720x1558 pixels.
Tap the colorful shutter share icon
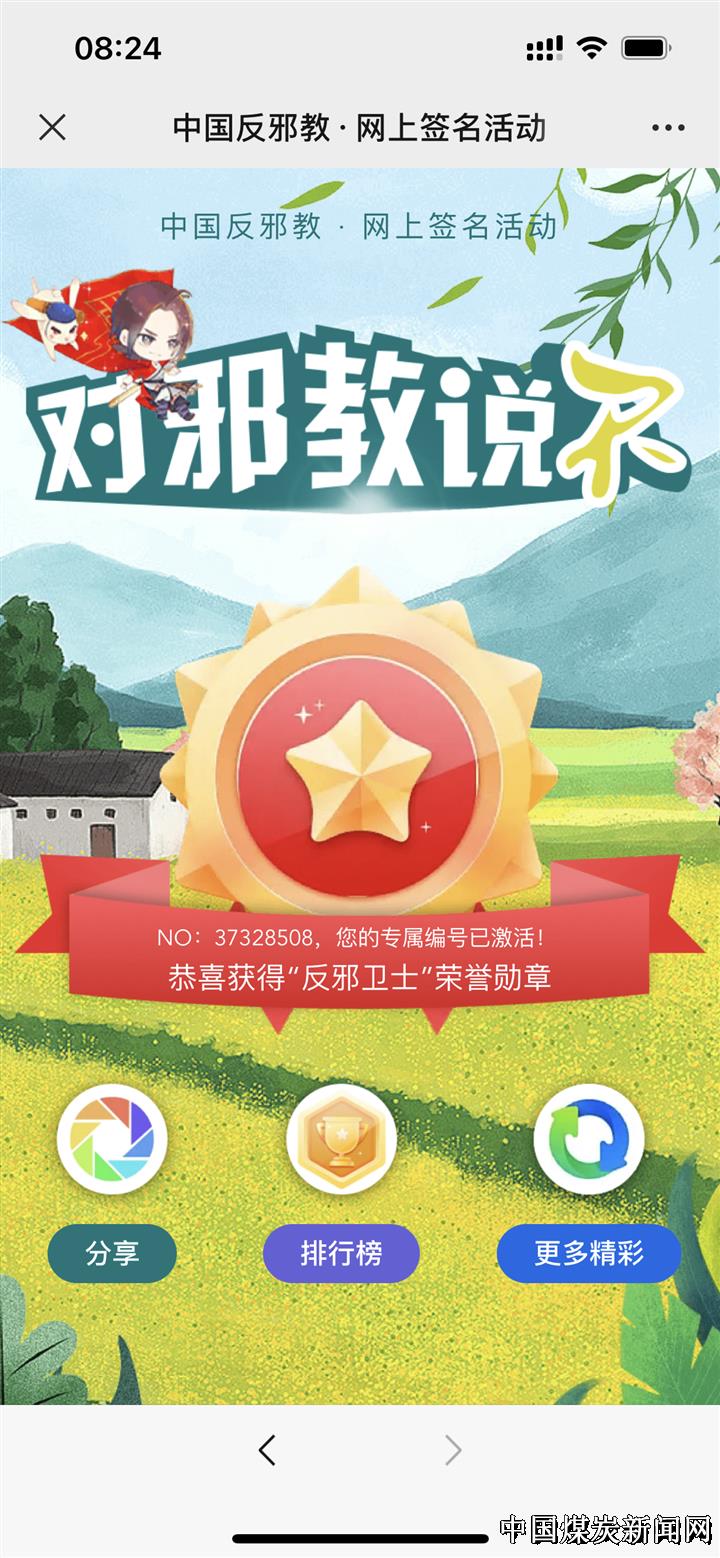pyautogui.click(x=112, y=1139)
